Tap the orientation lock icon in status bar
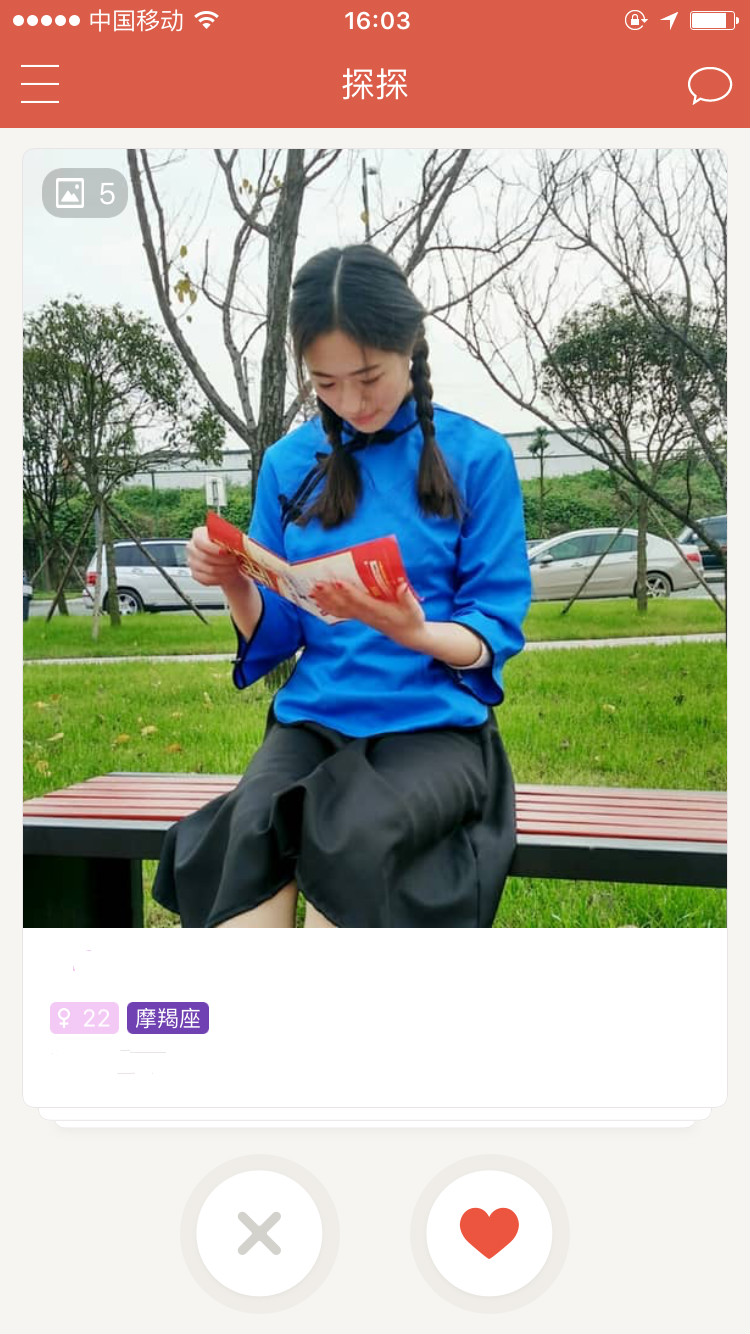The height and width of the screenshot is (1334, 750). (x=636, y=19)
